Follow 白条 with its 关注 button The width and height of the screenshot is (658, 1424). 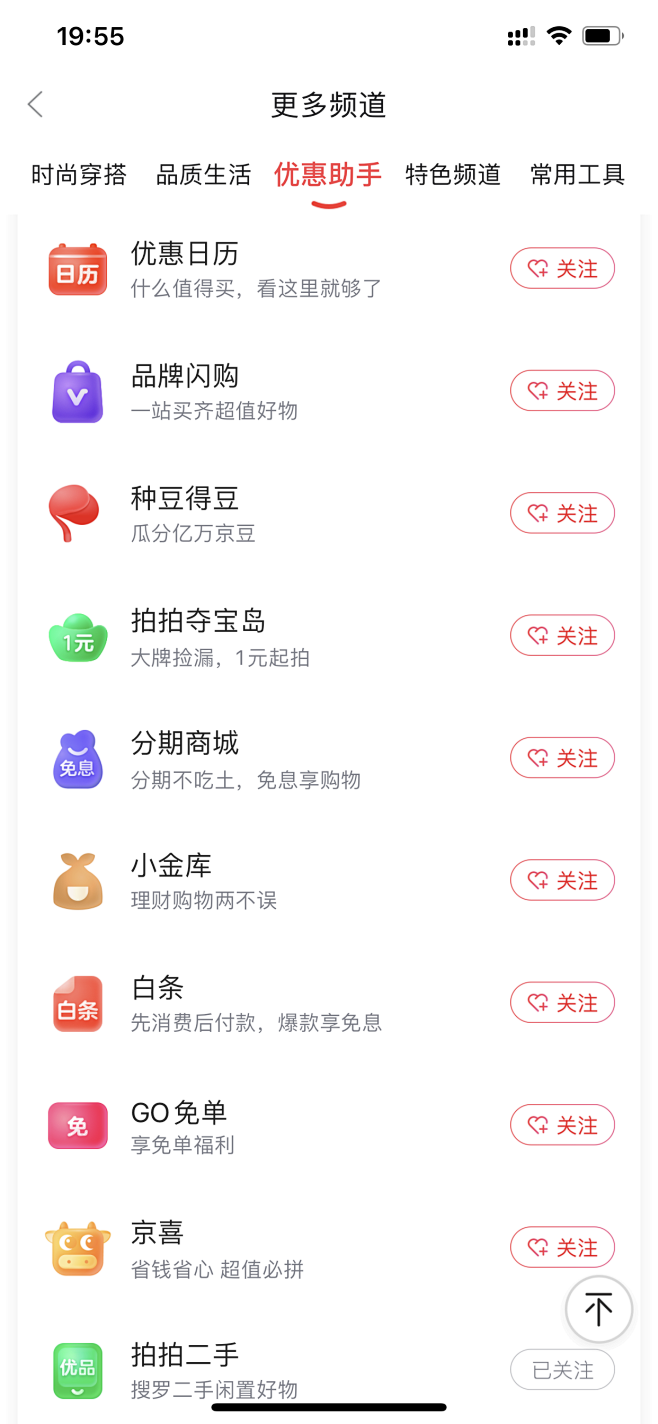tap(562, 1002)
